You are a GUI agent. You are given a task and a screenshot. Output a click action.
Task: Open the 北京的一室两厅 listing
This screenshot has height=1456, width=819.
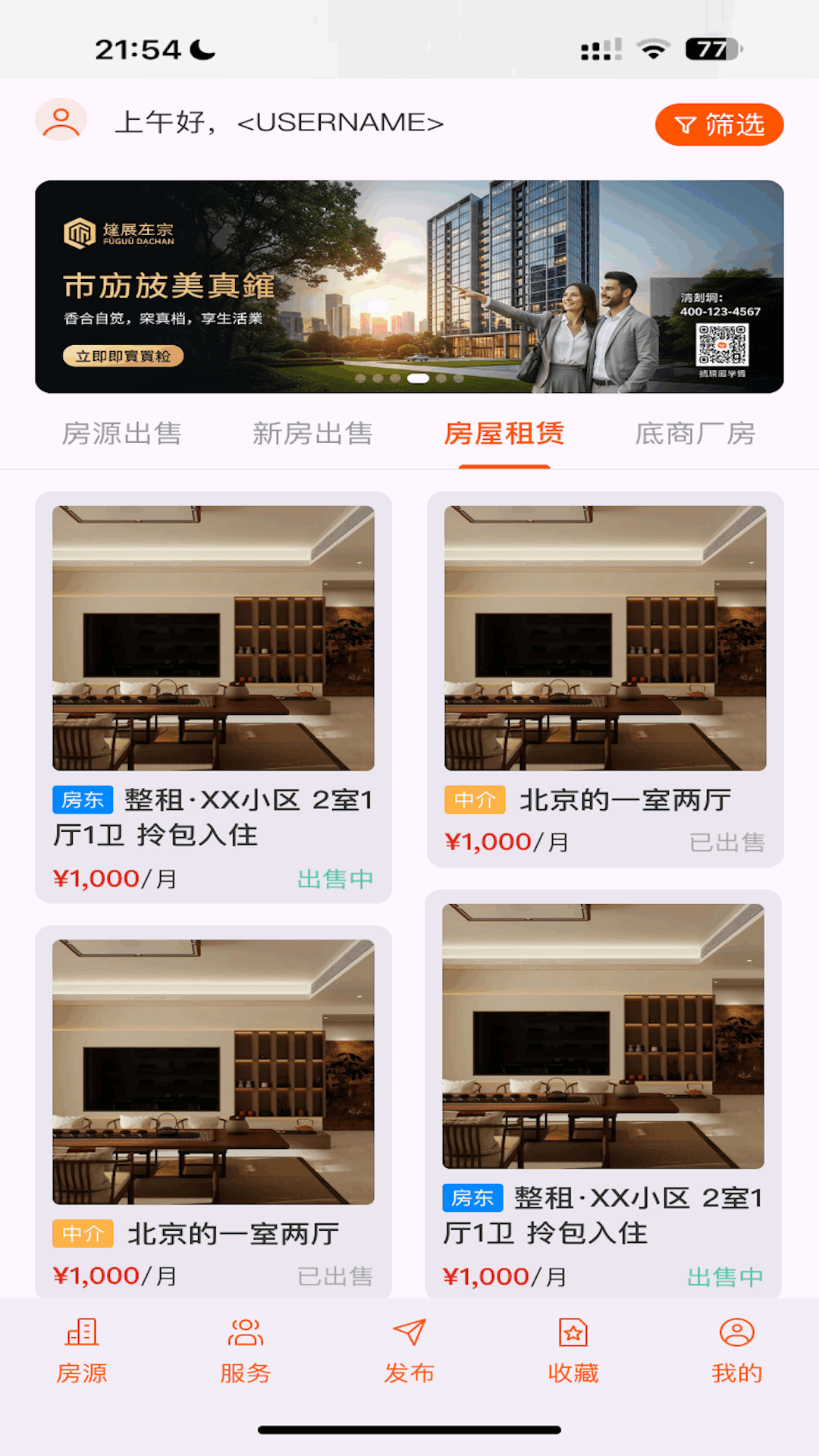coord(623,799)
